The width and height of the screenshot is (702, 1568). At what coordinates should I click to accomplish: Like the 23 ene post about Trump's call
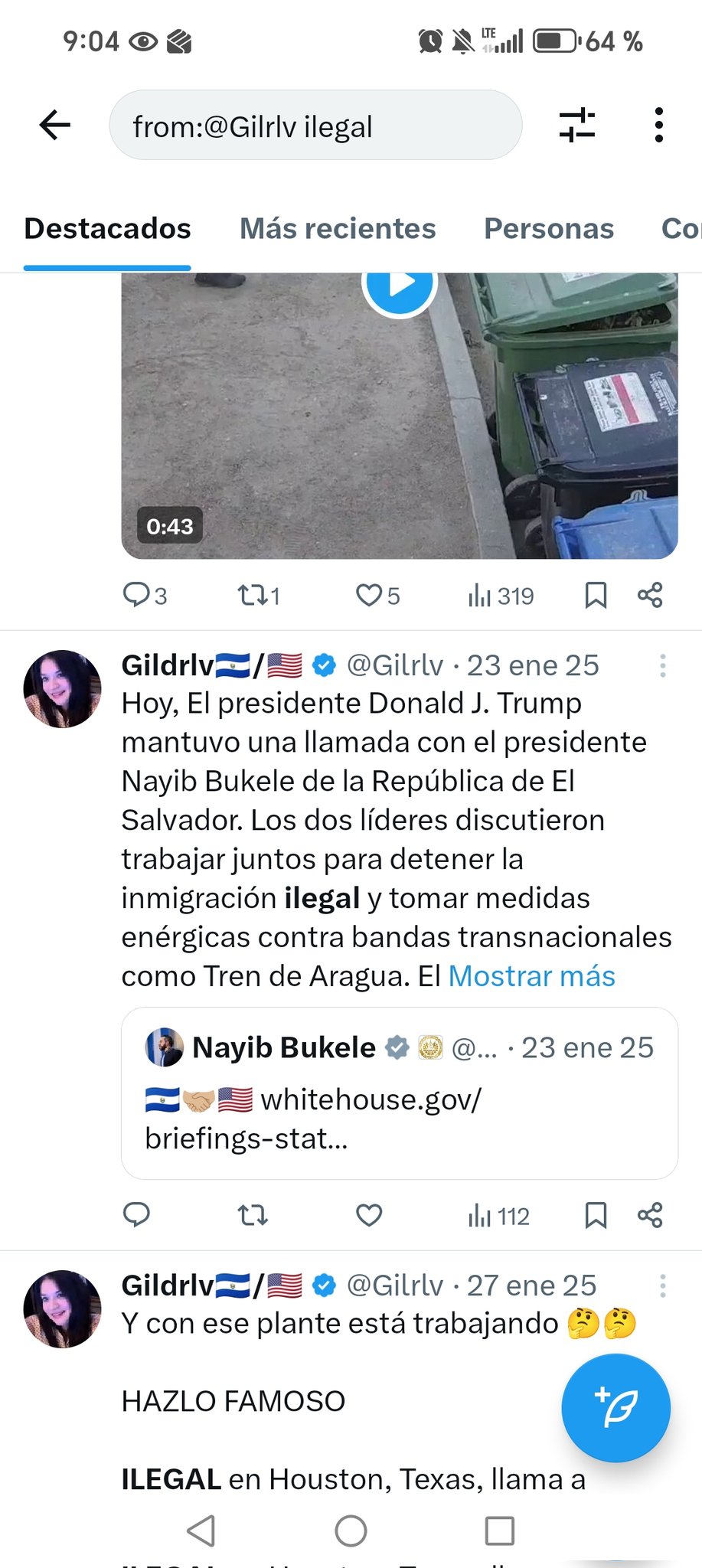[x=369, y=1215]
